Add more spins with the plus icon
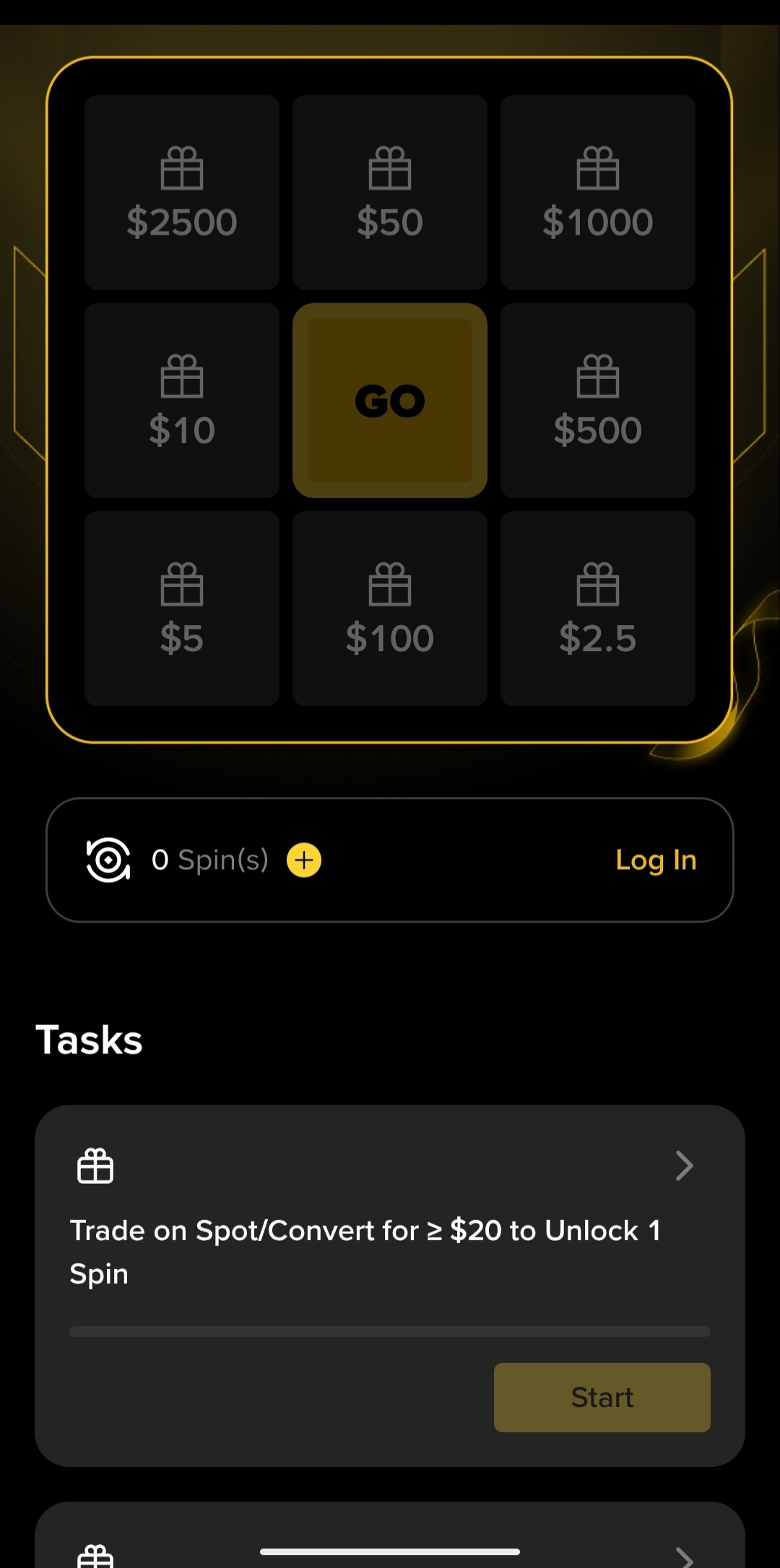This screenshot has width=780, height=1568. pos(304,860)
